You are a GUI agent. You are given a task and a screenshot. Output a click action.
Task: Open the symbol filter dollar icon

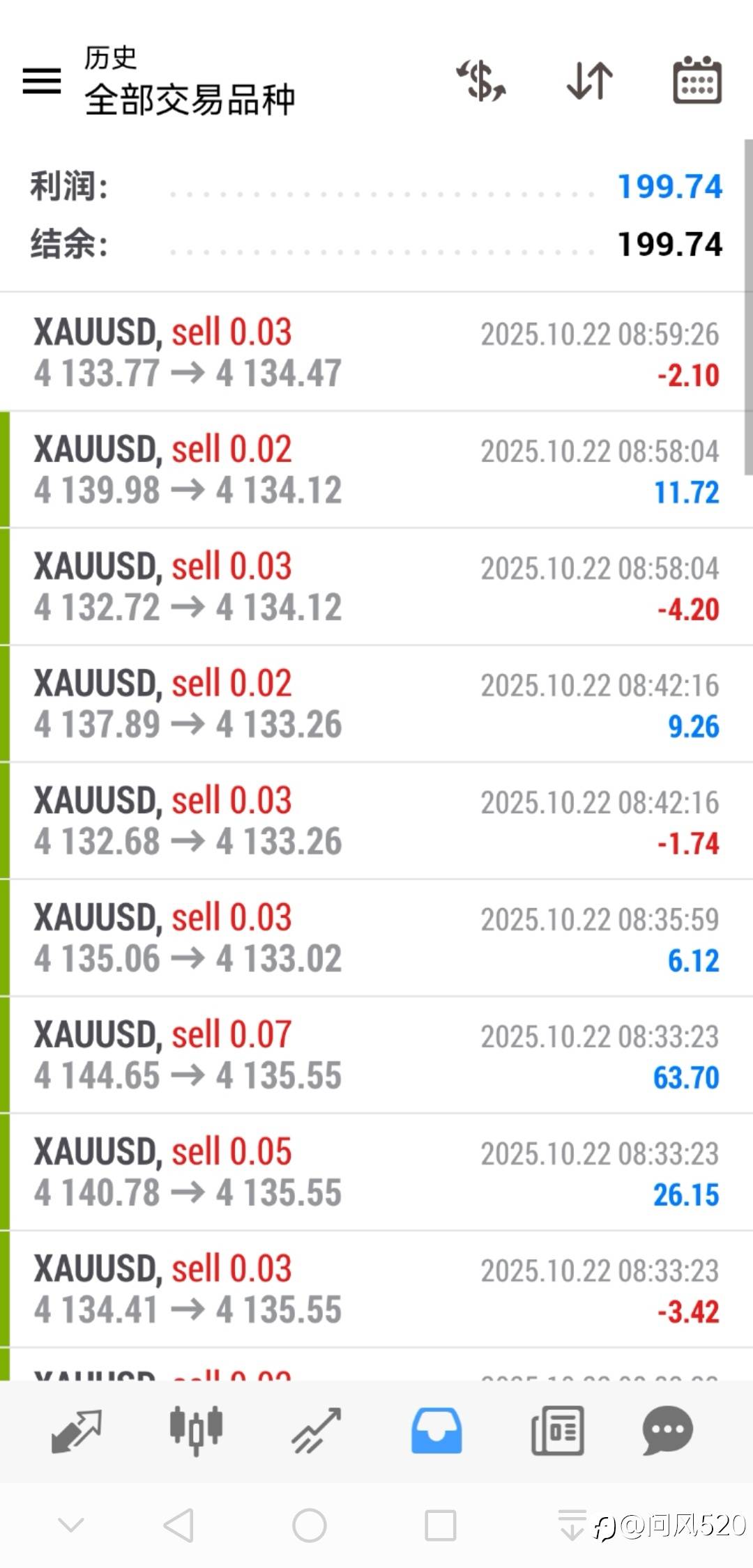tap(481, 81)
